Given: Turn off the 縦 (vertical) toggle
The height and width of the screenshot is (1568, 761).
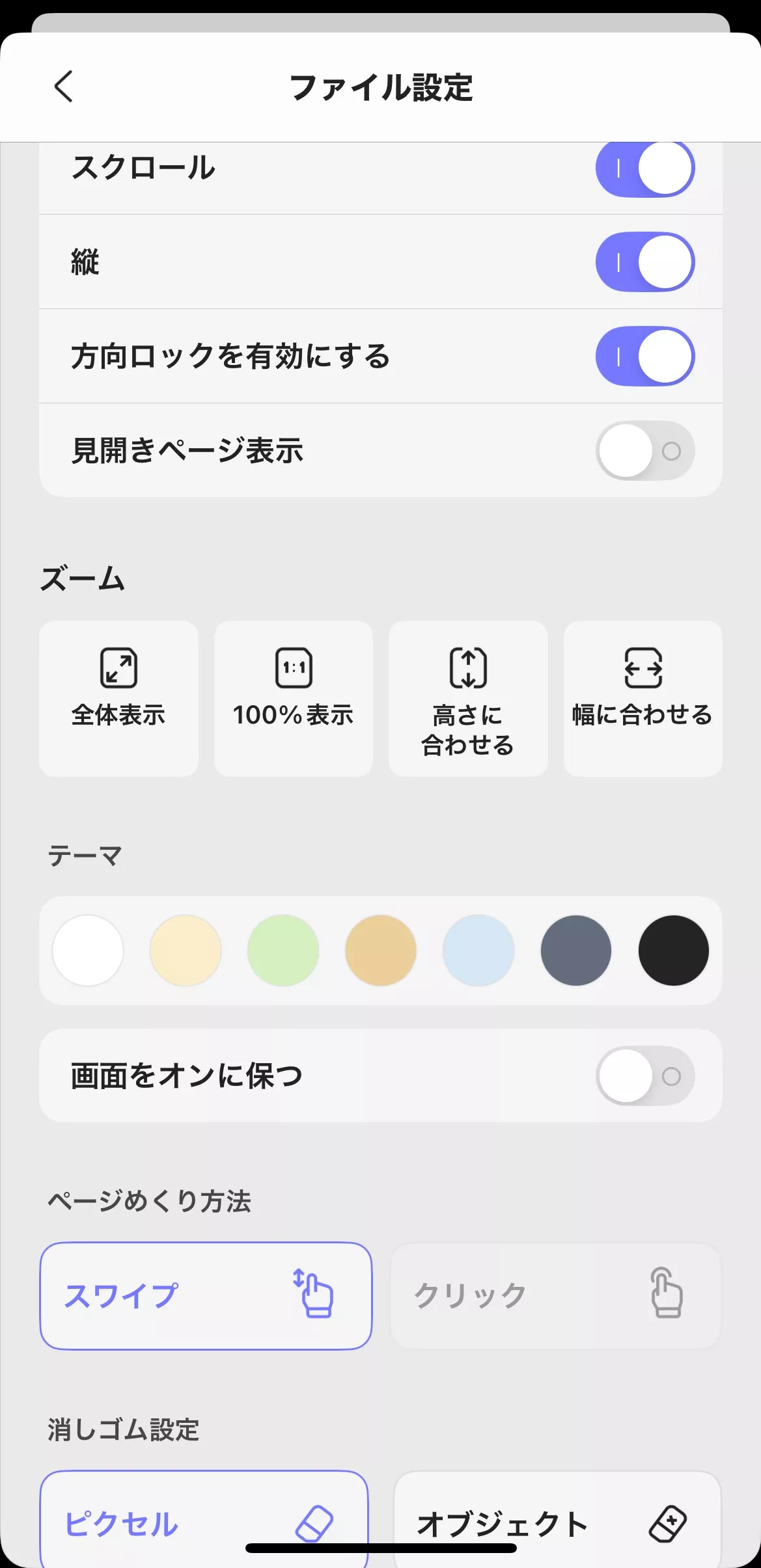Looking at the screenshot, I should click(644, 262).
